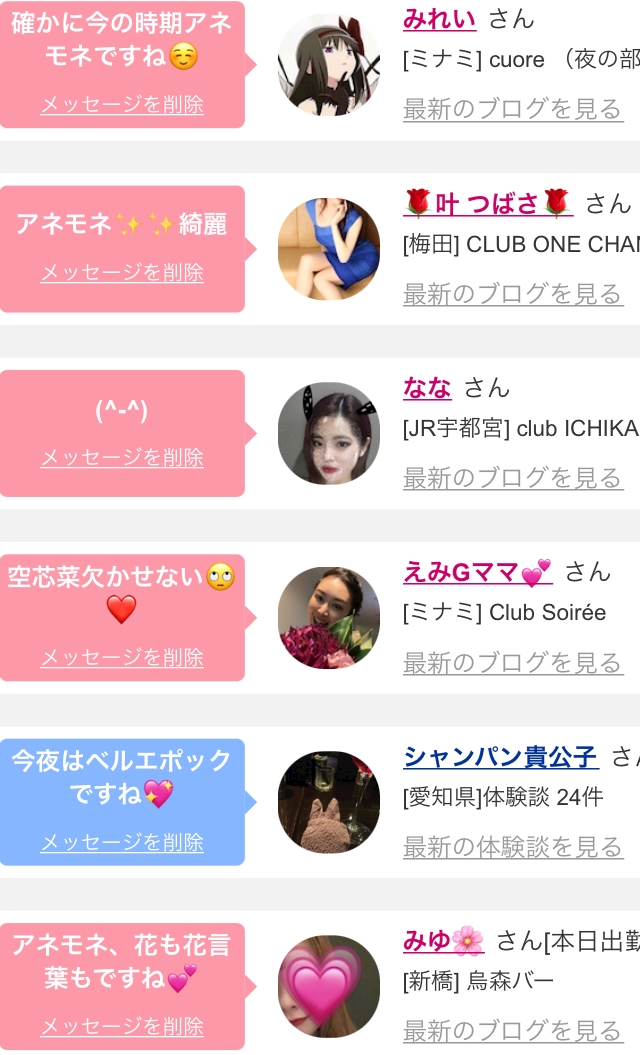Delete the message sent to みれい
Screen dimensions: 640x1055
[122, 104]
